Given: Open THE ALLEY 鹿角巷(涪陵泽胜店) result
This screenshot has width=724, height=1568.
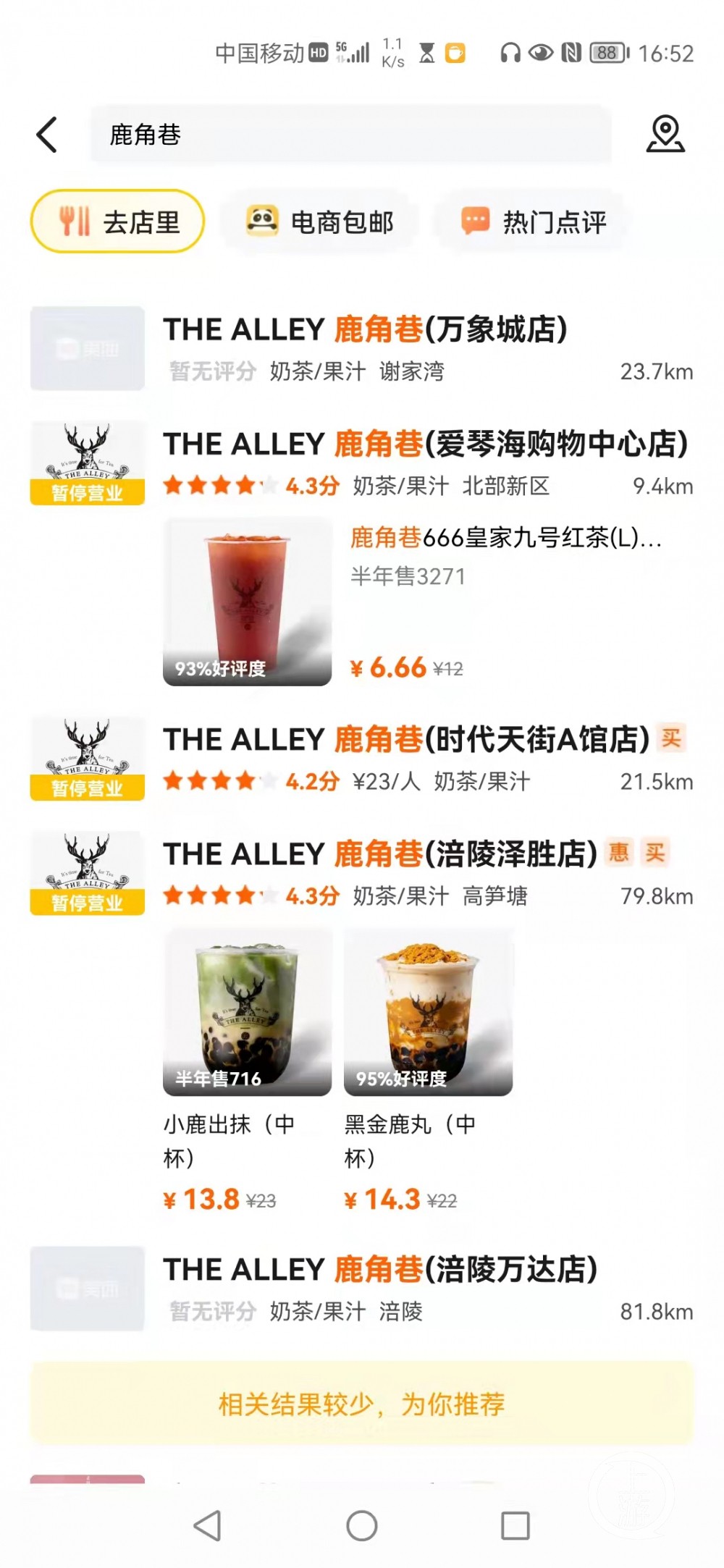Looking at the screenshot, I should point(380,854).
